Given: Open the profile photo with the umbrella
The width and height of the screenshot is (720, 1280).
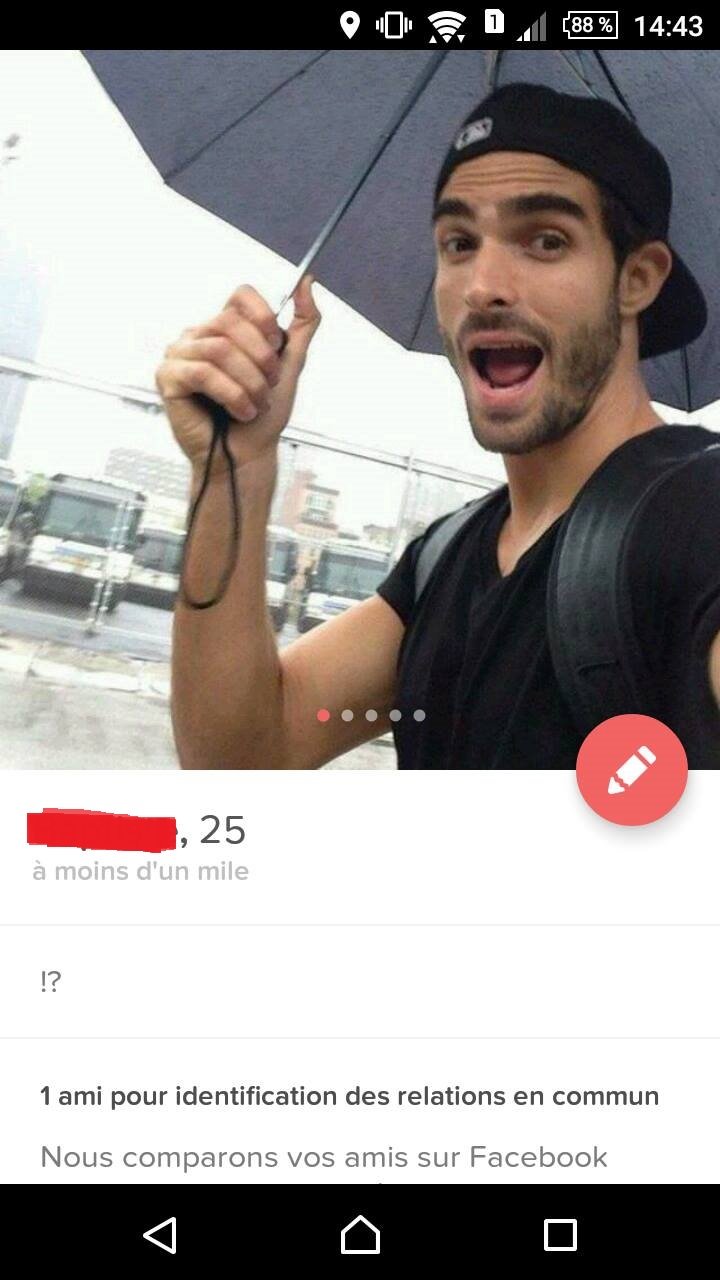Looking at the screenshot, I should coord(360,409).
